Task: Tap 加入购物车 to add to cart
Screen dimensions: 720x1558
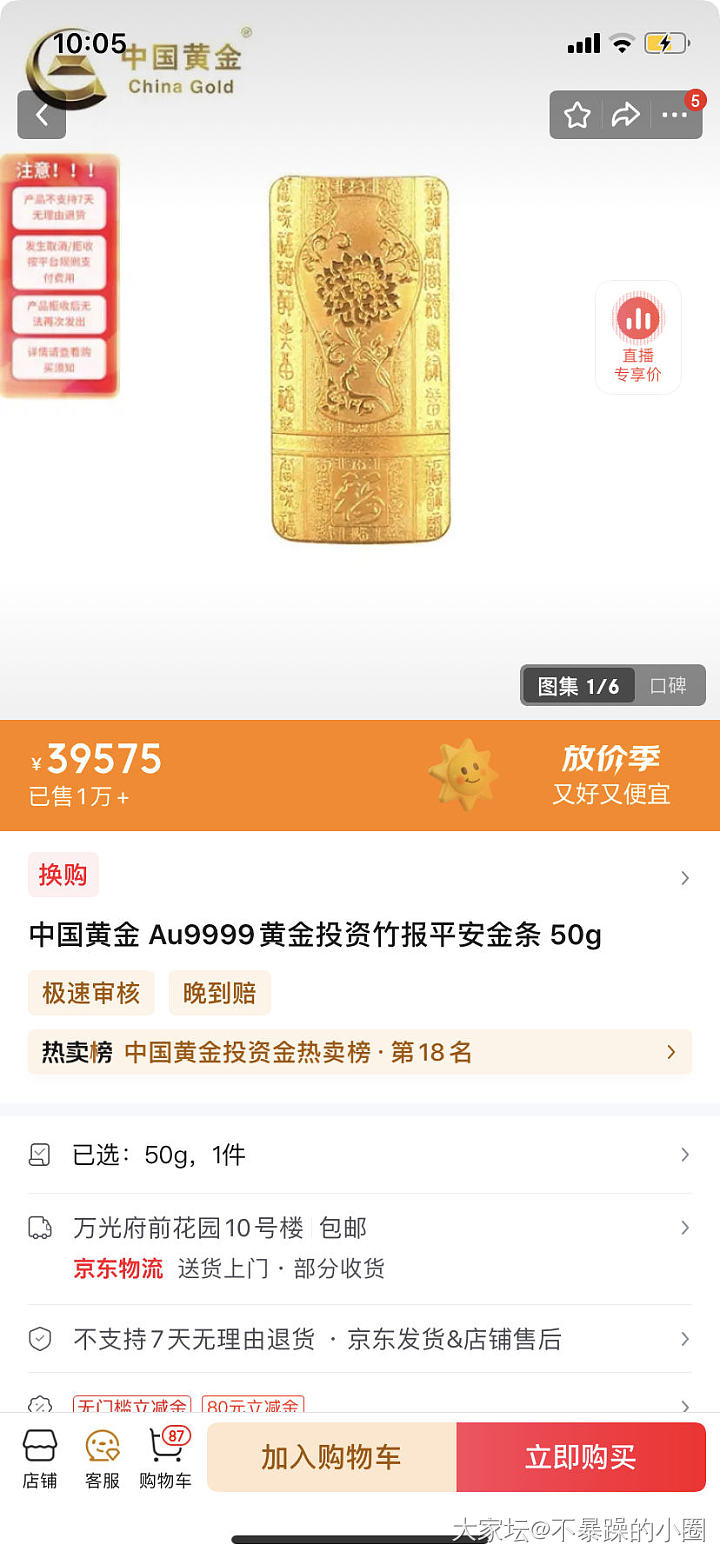Action: coord(331,1457)
